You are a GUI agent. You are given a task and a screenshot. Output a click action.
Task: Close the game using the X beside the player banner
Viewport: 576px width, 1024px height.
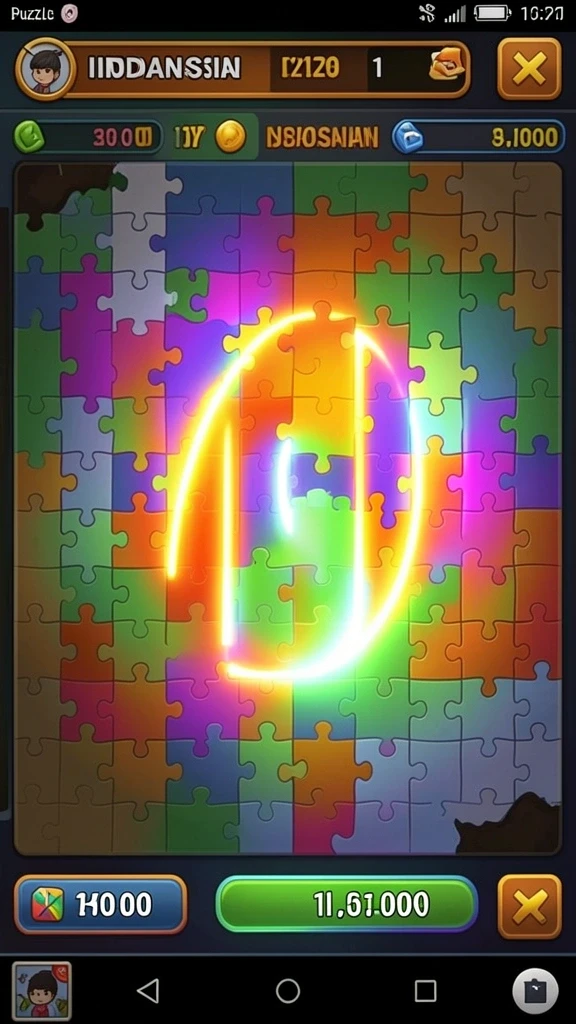click(x=529, y=69)
